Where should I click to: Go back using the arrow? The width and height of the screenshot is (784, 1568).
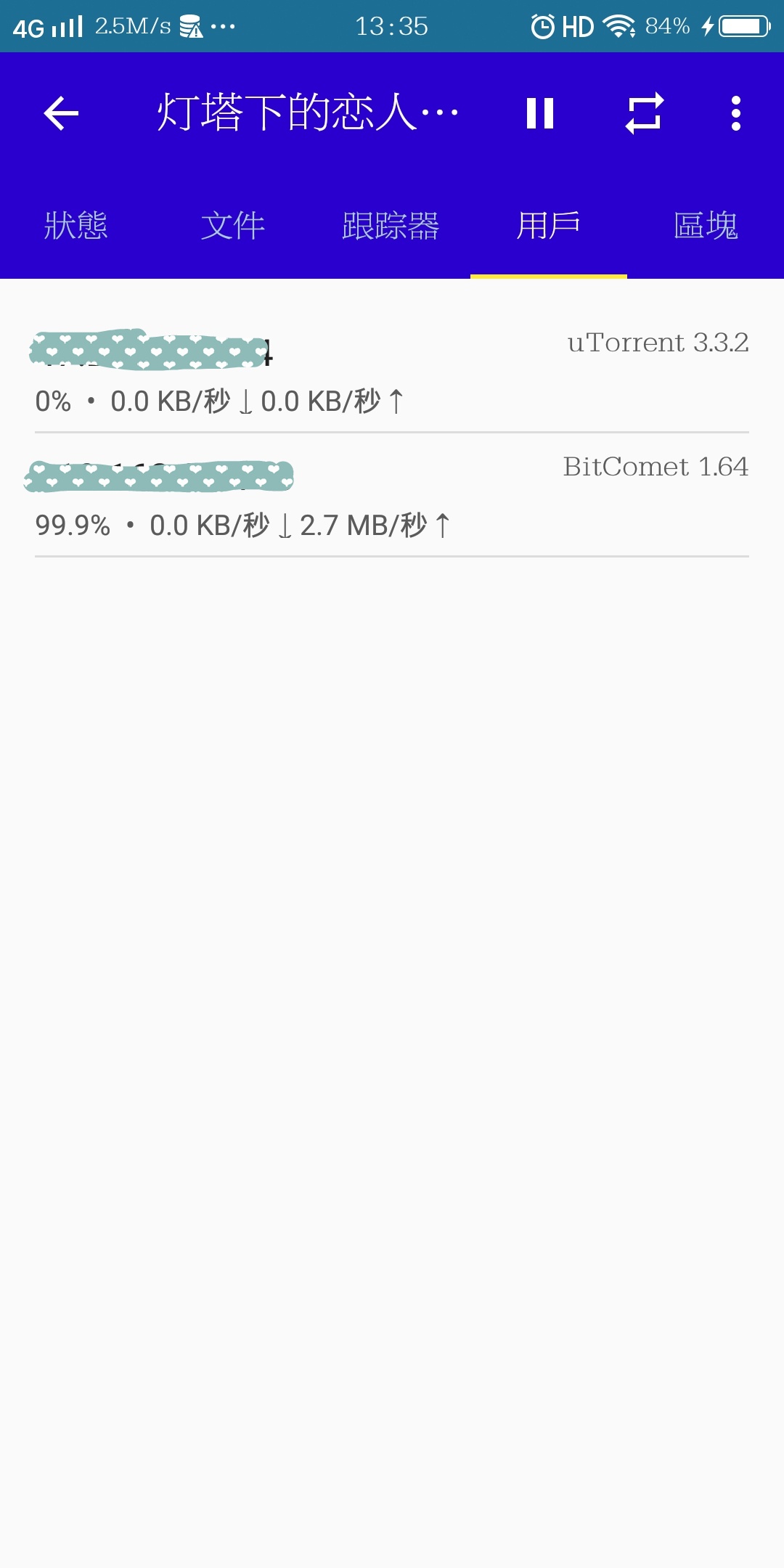pyautogui.click(x=61, y=113)
